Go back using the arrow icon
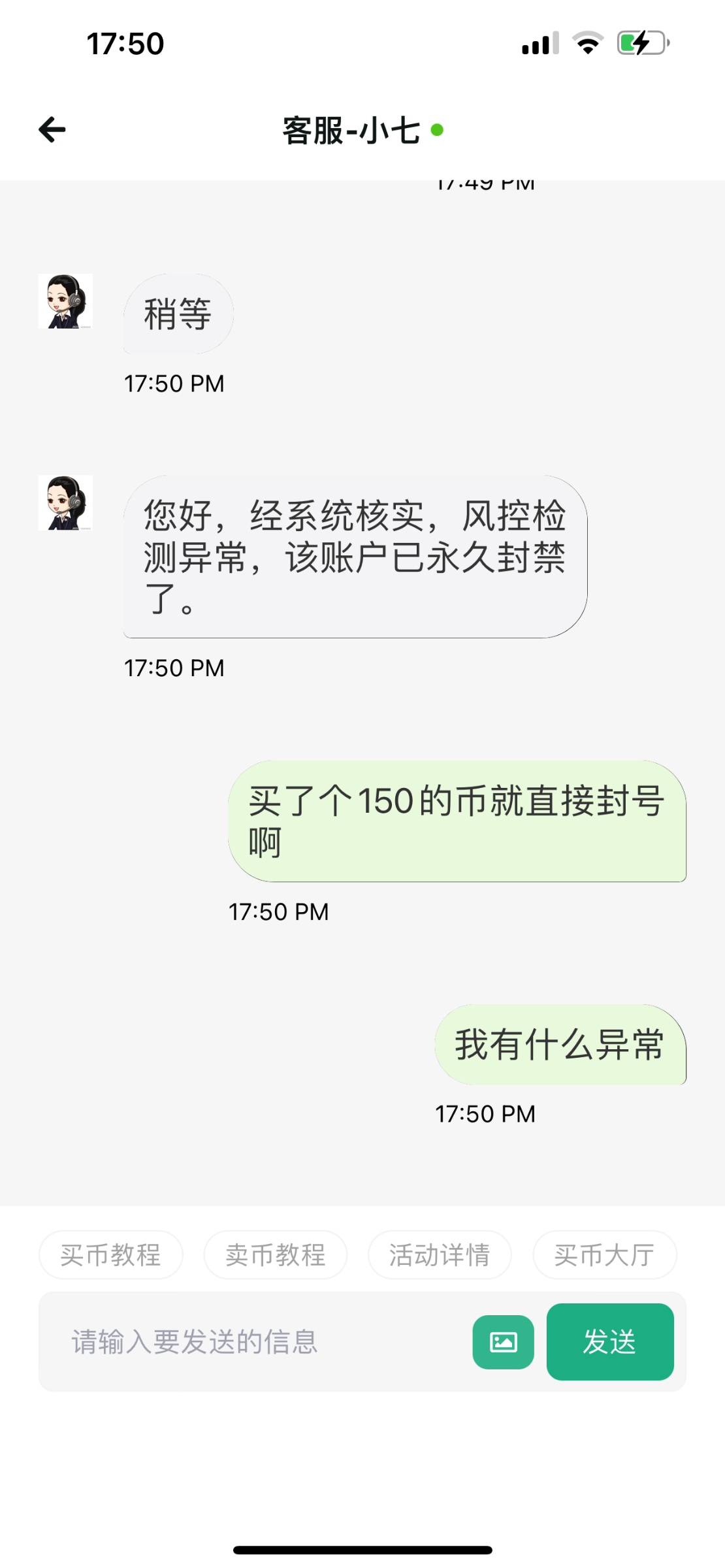The image size is (725, 1568). pyautogui.click(x=52, y=129)
